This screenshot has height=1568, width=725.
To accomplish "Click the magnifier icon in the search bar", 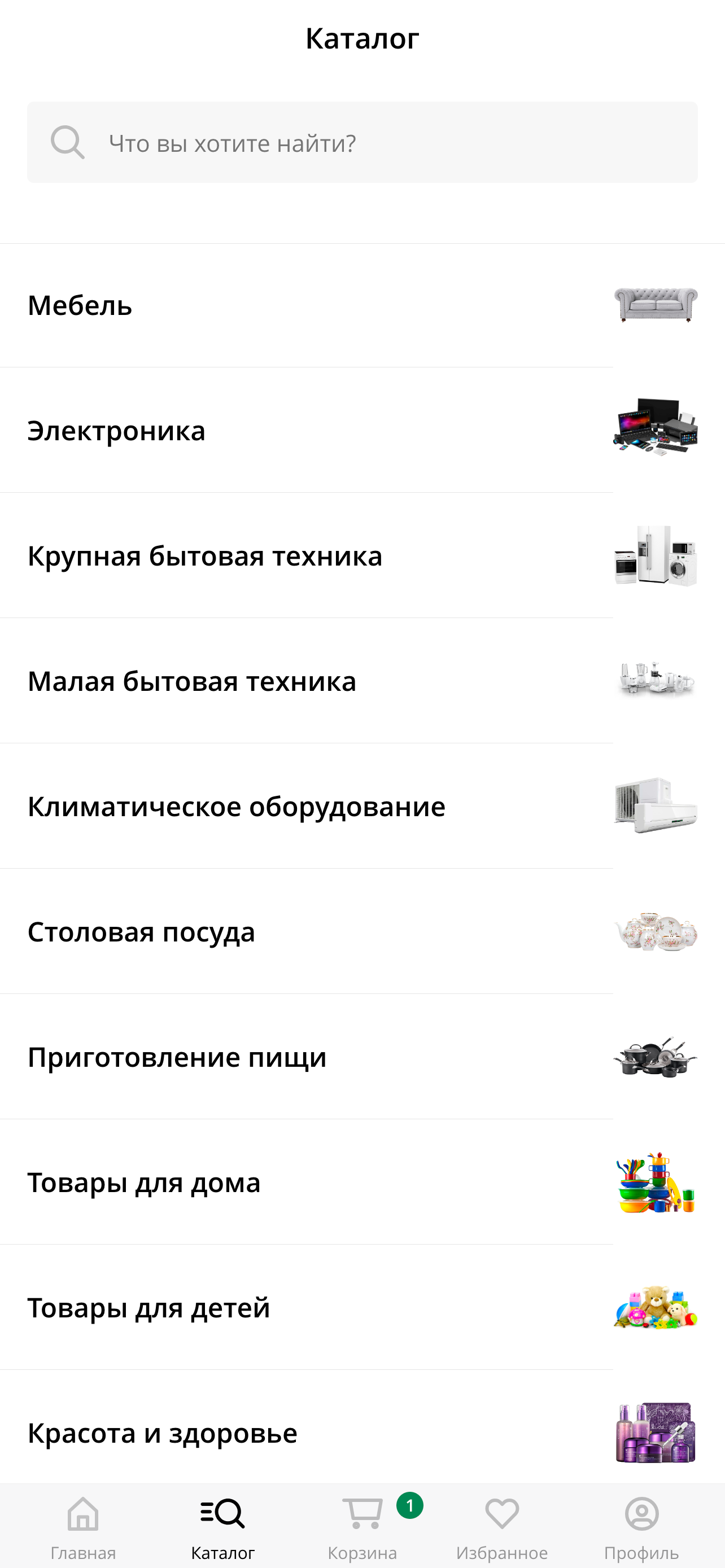I will pyautogui.click(x=68, y=142).
